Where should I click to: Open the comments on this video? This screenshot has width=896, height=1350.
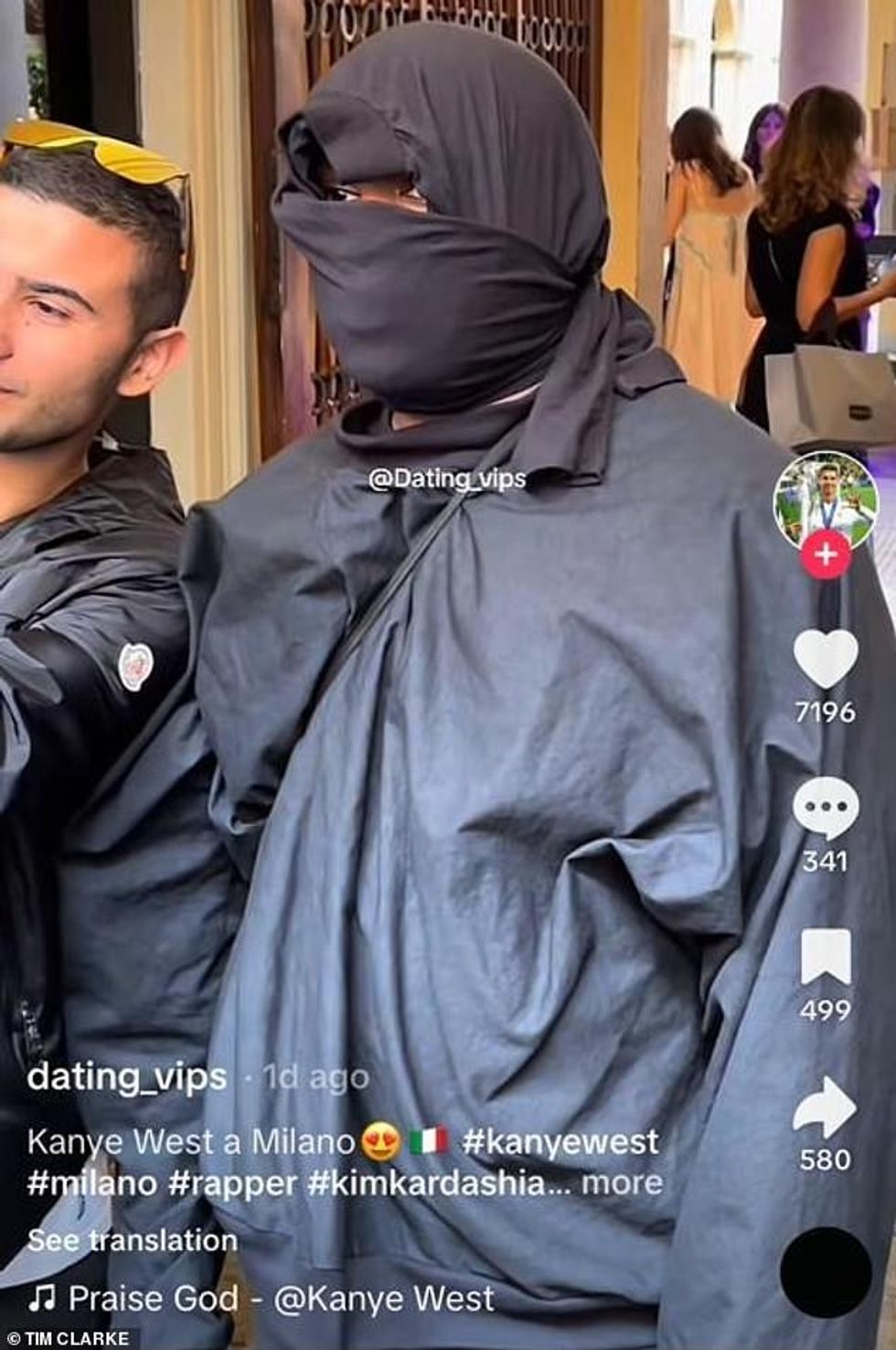click(825, 809)
